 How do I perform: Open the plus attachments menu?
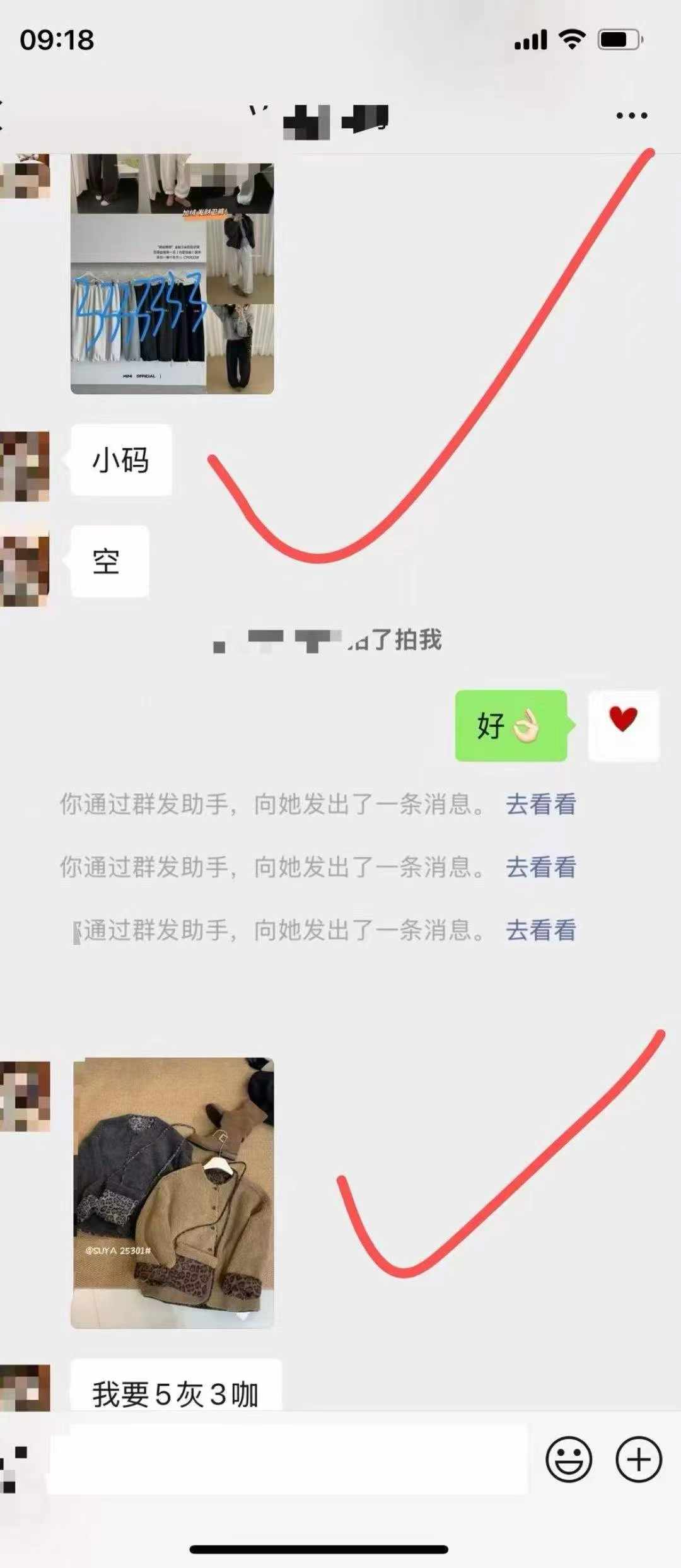[638, 1459]
